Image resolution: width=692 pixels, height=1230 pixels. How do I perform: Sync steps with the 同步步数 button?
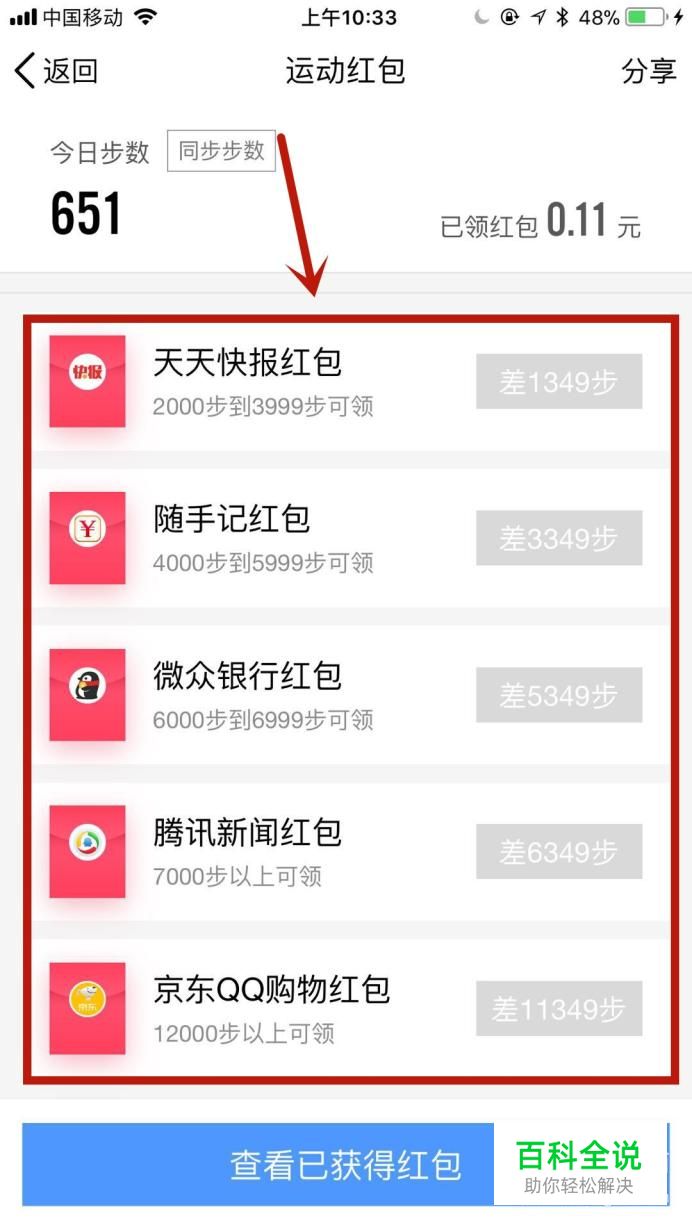coord(221,151)
